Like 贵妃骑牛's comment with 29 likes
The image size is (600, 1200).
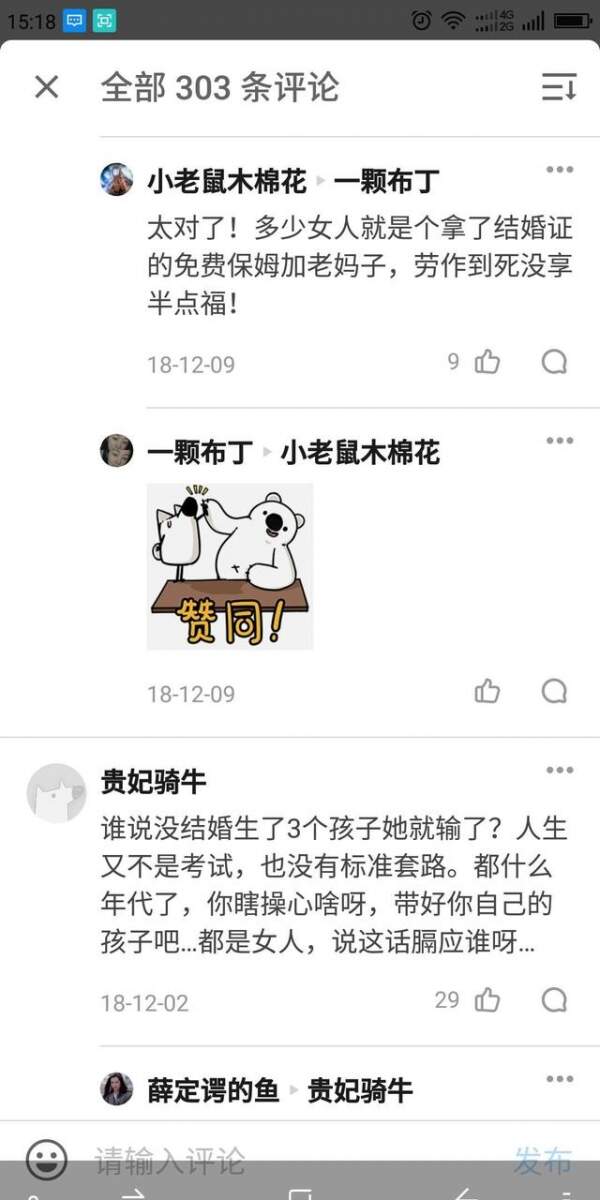[487, 999]
